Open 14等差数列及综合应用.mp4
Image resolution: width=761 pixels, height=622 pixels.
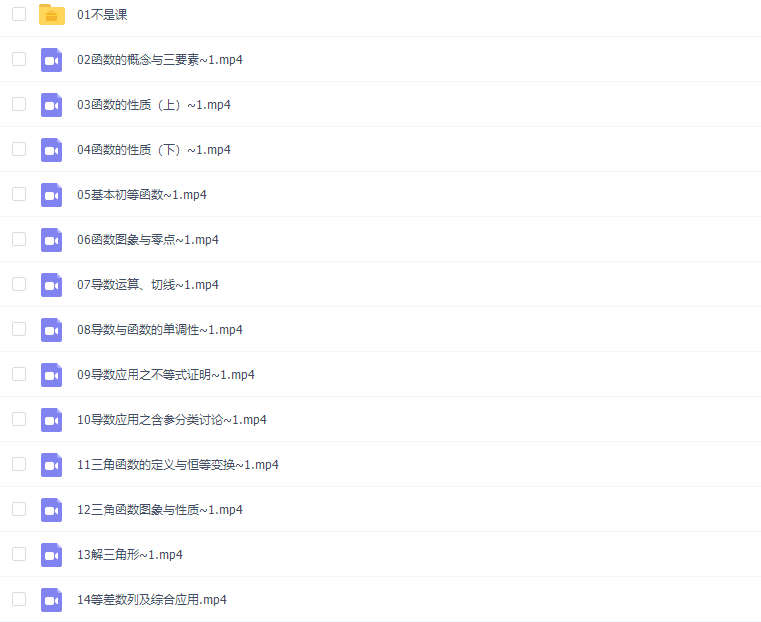[x=151, y=600]
